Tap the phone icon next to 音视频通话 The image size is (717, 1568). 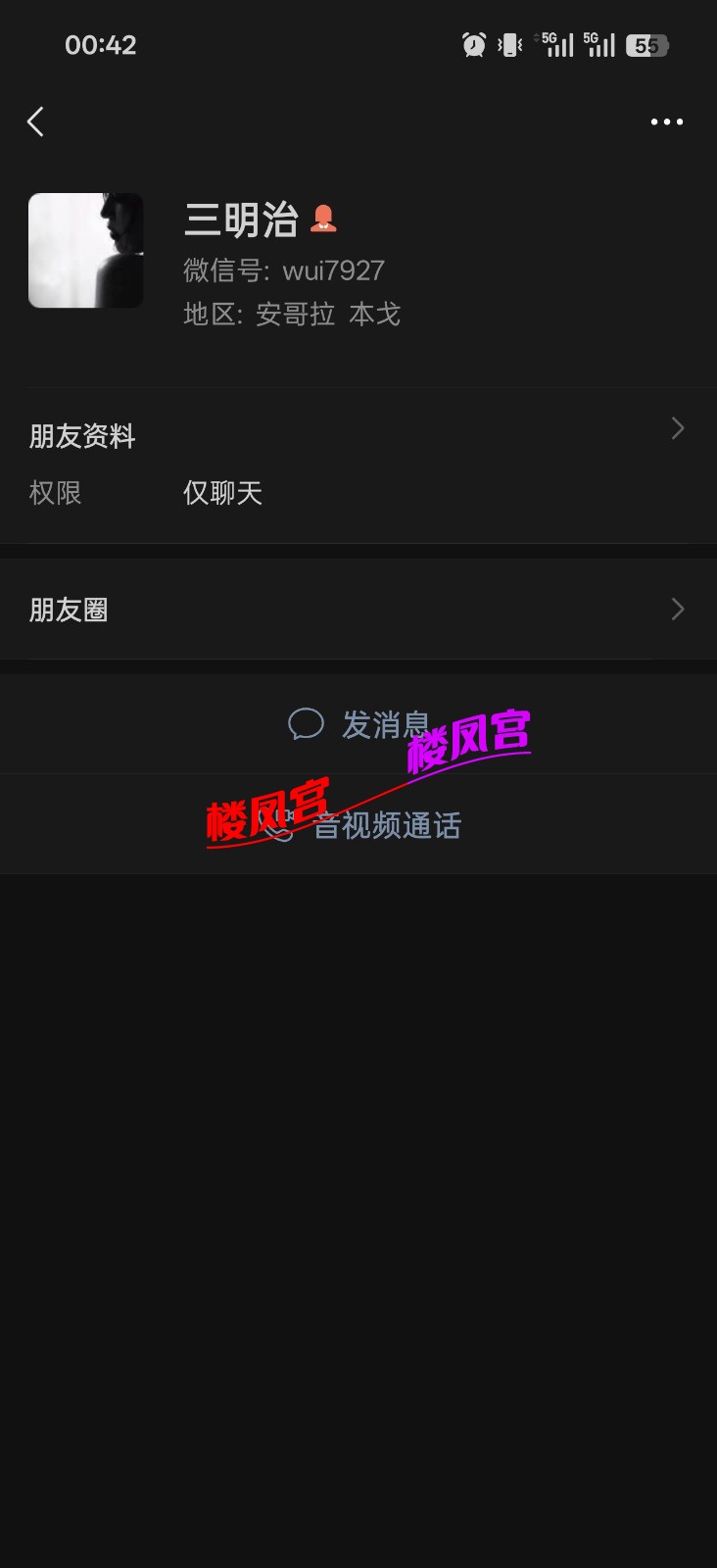(x=277, y=826)
